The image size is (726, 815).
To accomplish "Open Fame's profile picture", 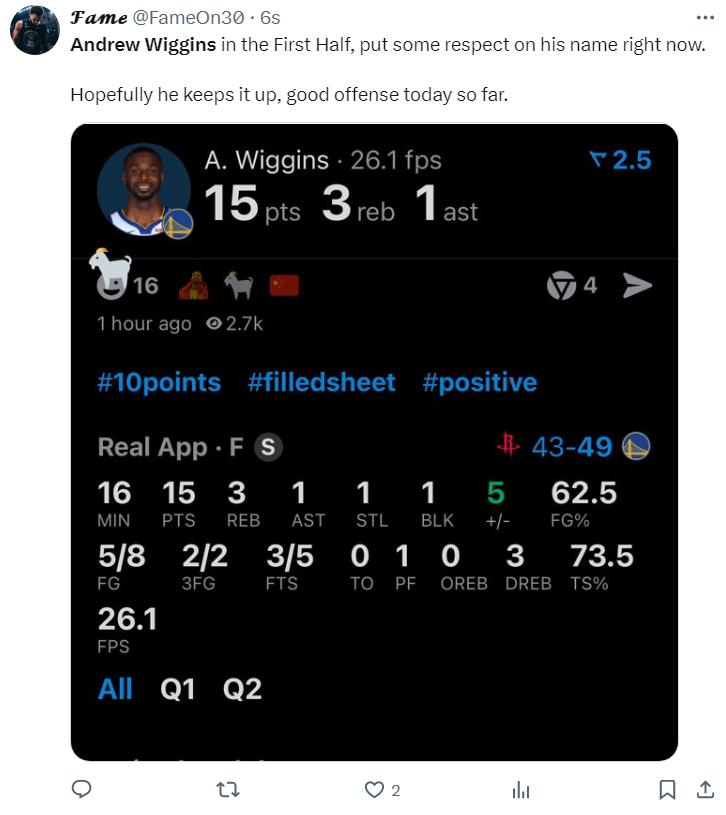I will click(x=34, y=30).
